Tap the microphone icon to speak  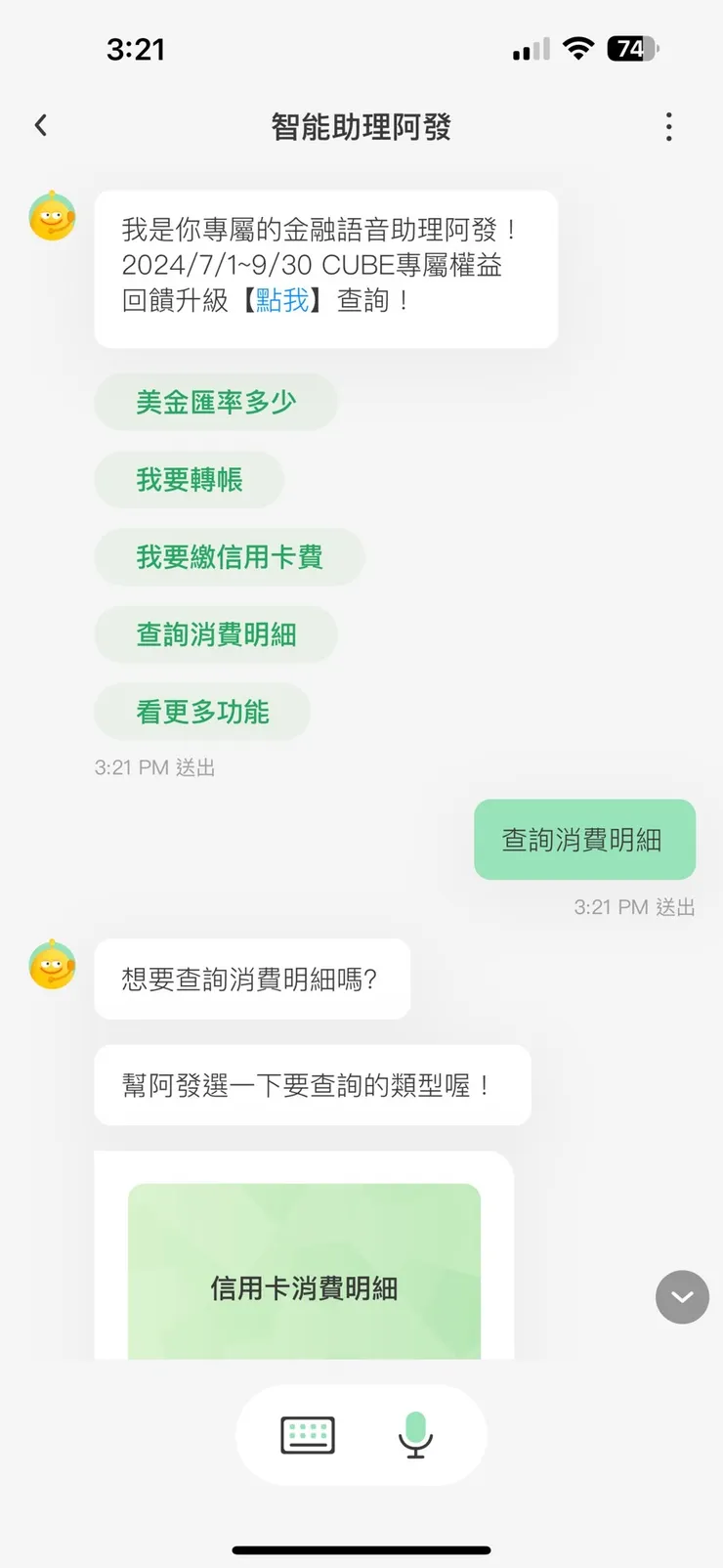[415, 1435]
